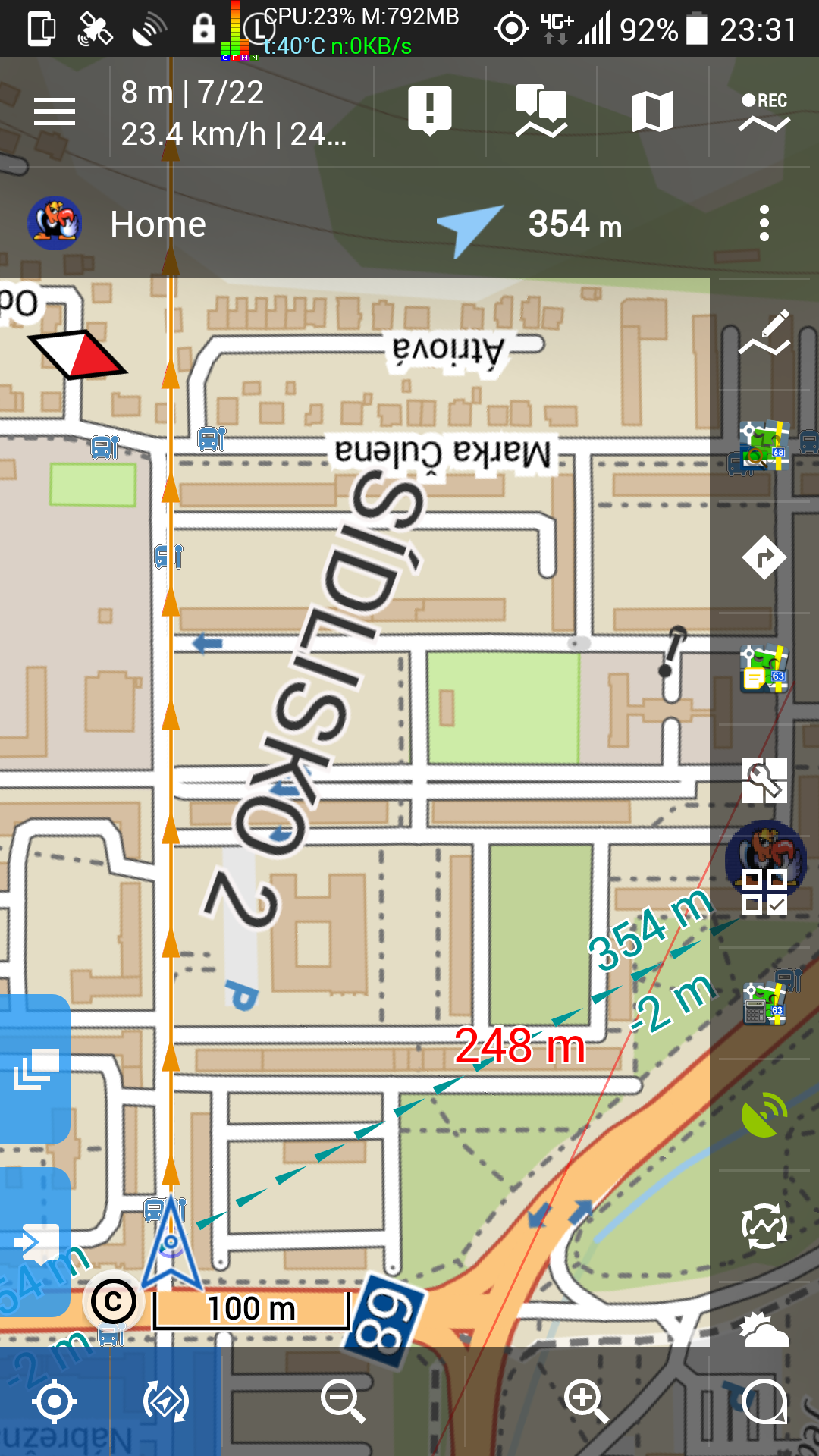Viewport: 819px width, 1456px height.
Task: Open the geocaching alert panel icon
Action: (x=430, y=111)
